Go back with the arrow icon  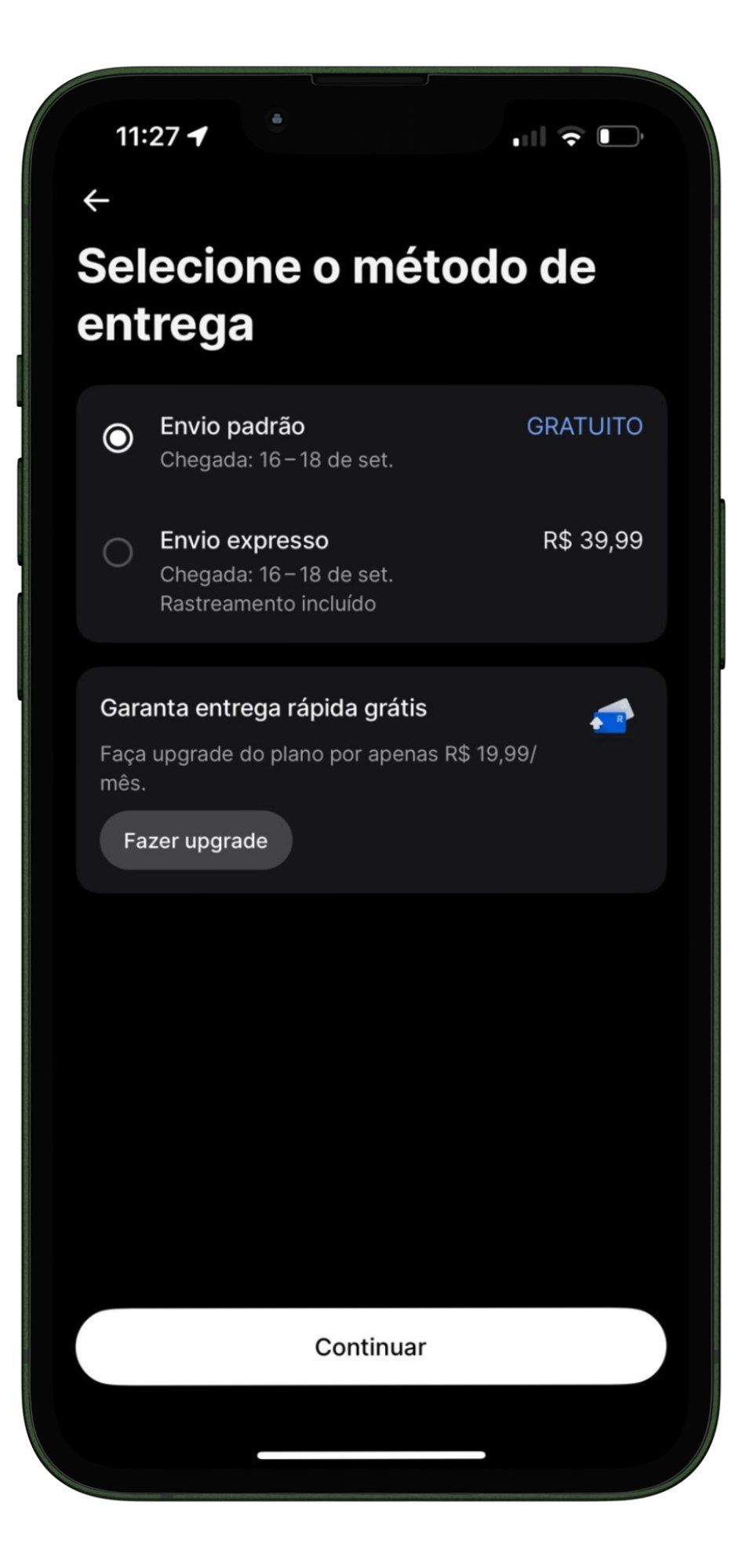96,201
